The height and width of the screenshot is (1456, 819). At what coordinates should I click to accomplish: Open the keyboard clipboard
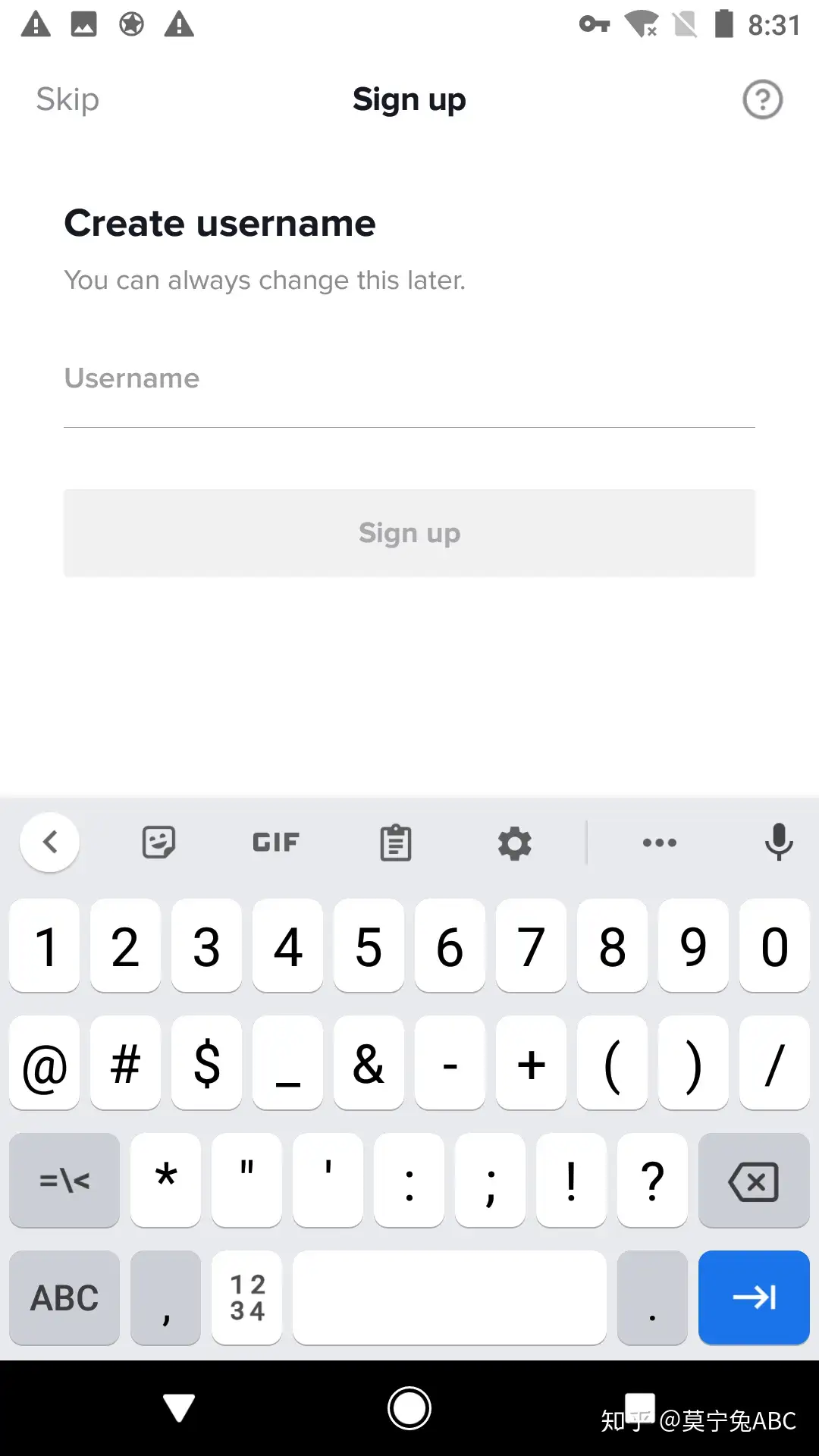(396, 843)
